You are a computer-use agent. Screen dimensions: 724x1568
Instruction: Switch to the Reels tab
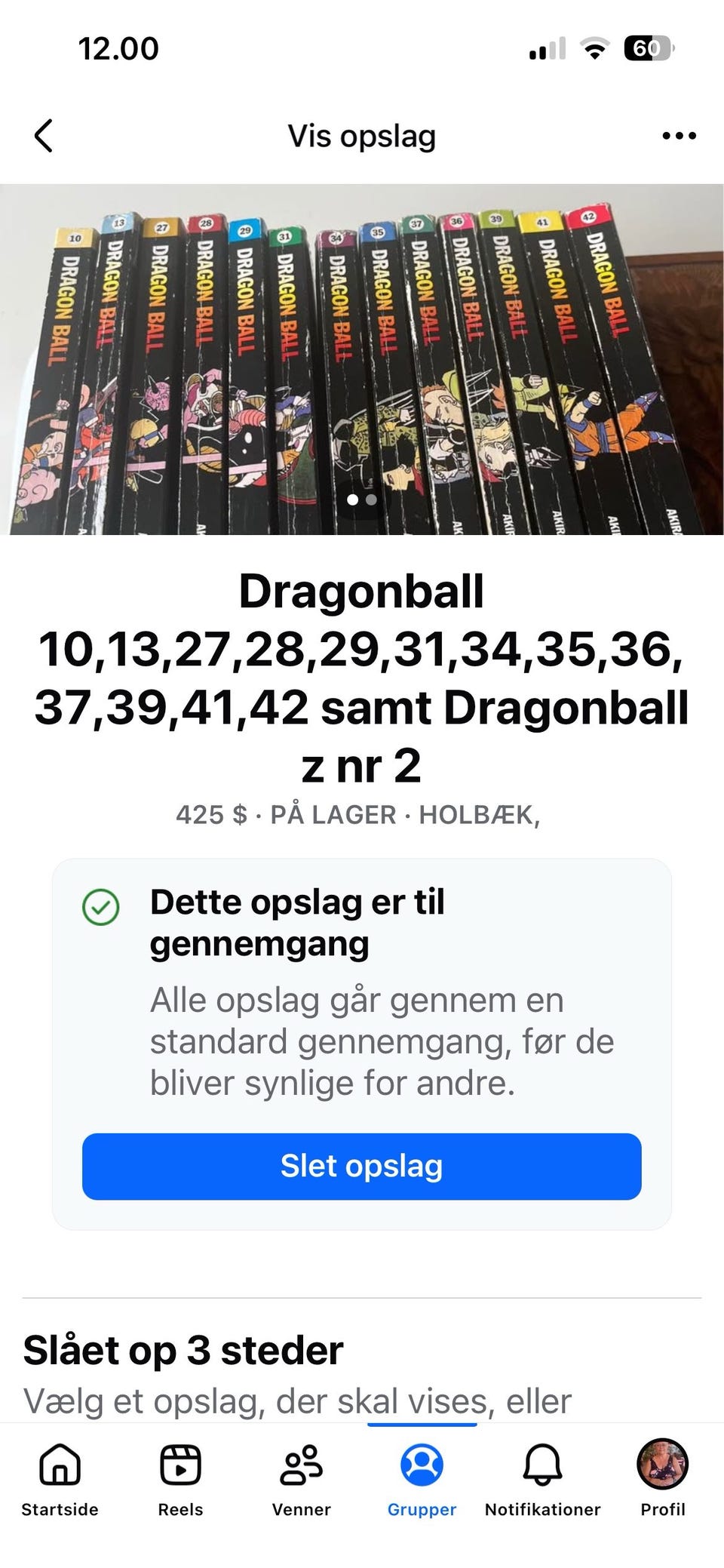click(180, 1479)
